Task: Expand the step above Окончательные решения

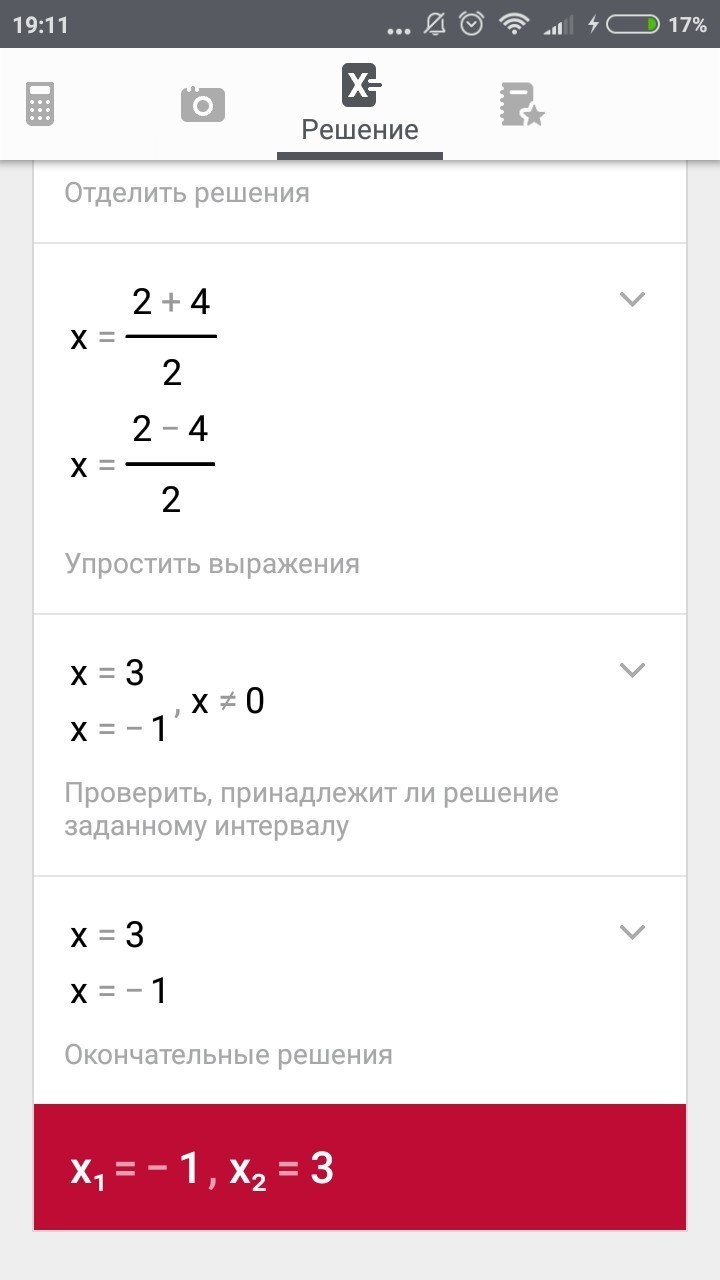Action: [632, 932]
